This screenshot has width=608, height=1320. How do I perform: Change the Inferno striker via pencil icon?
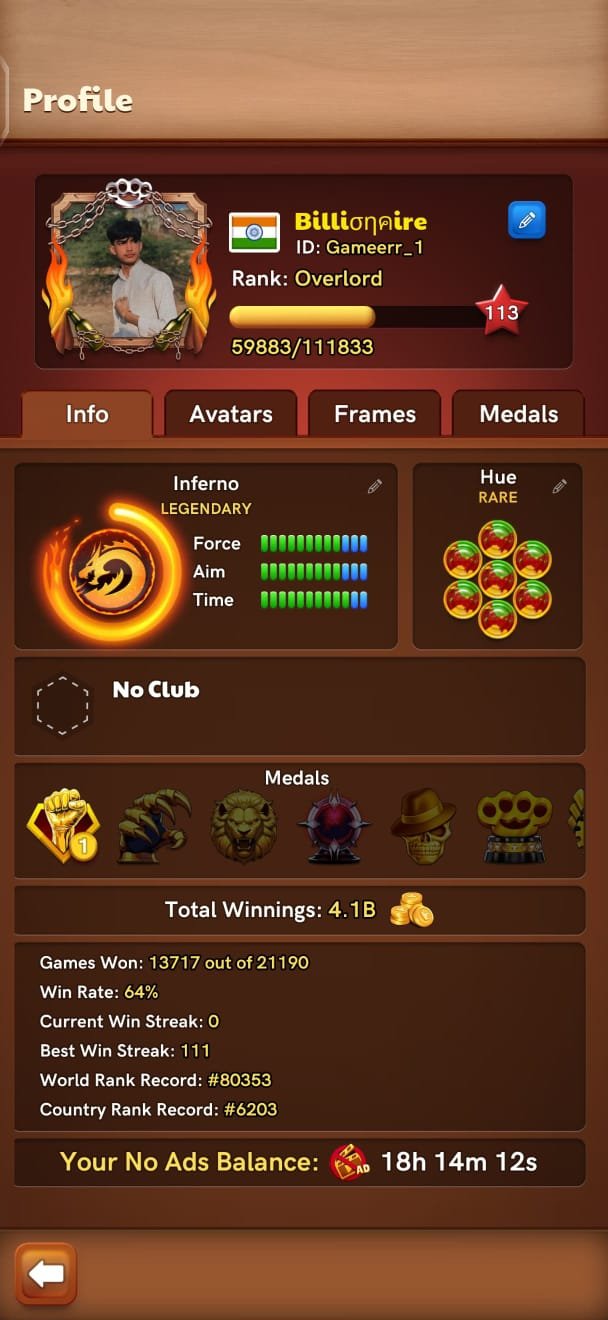coord(375,487)
